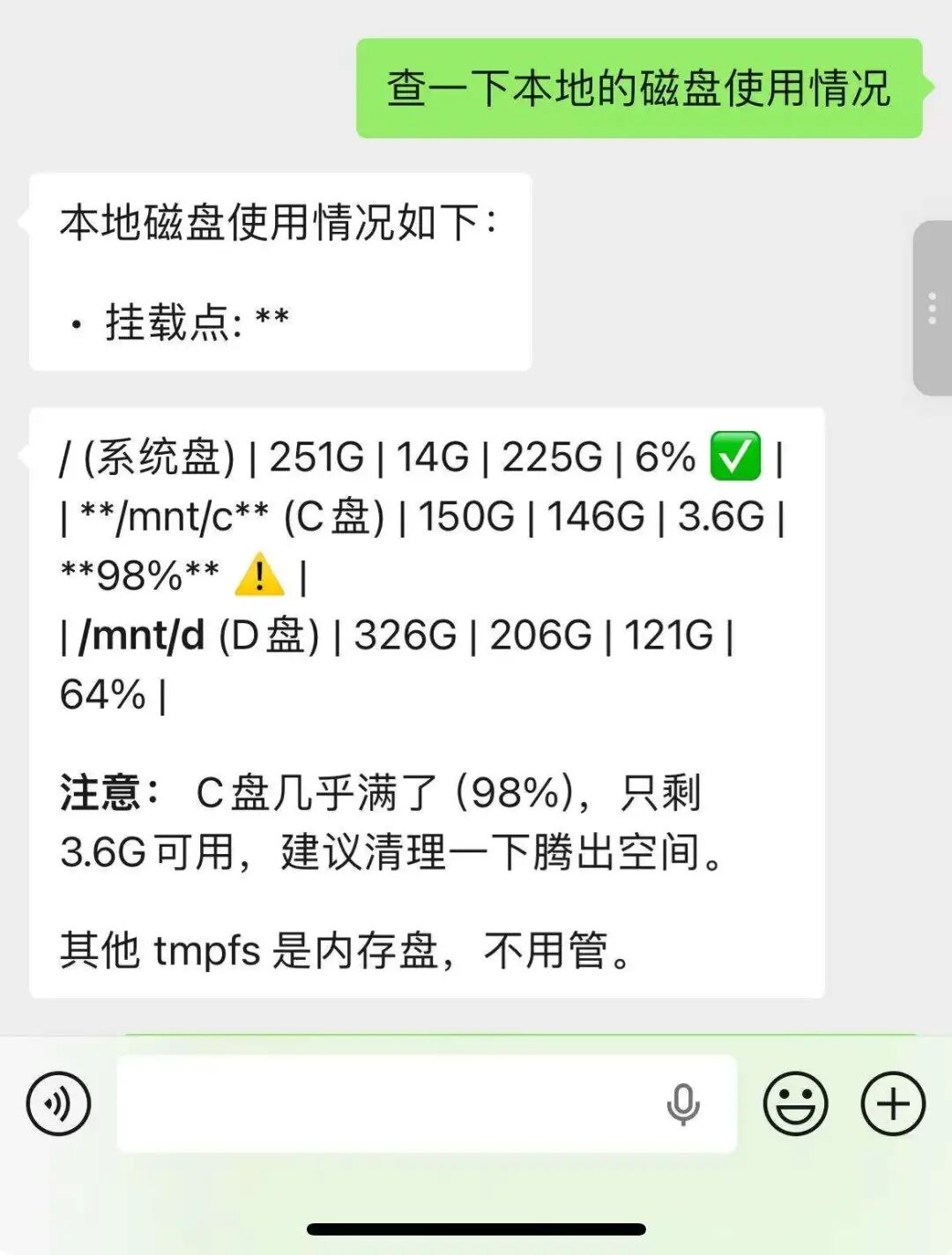Viewport: 952px width, 1255px height.
Task: Tap the plus icon for more attachments
Action: pos(892,1103)
